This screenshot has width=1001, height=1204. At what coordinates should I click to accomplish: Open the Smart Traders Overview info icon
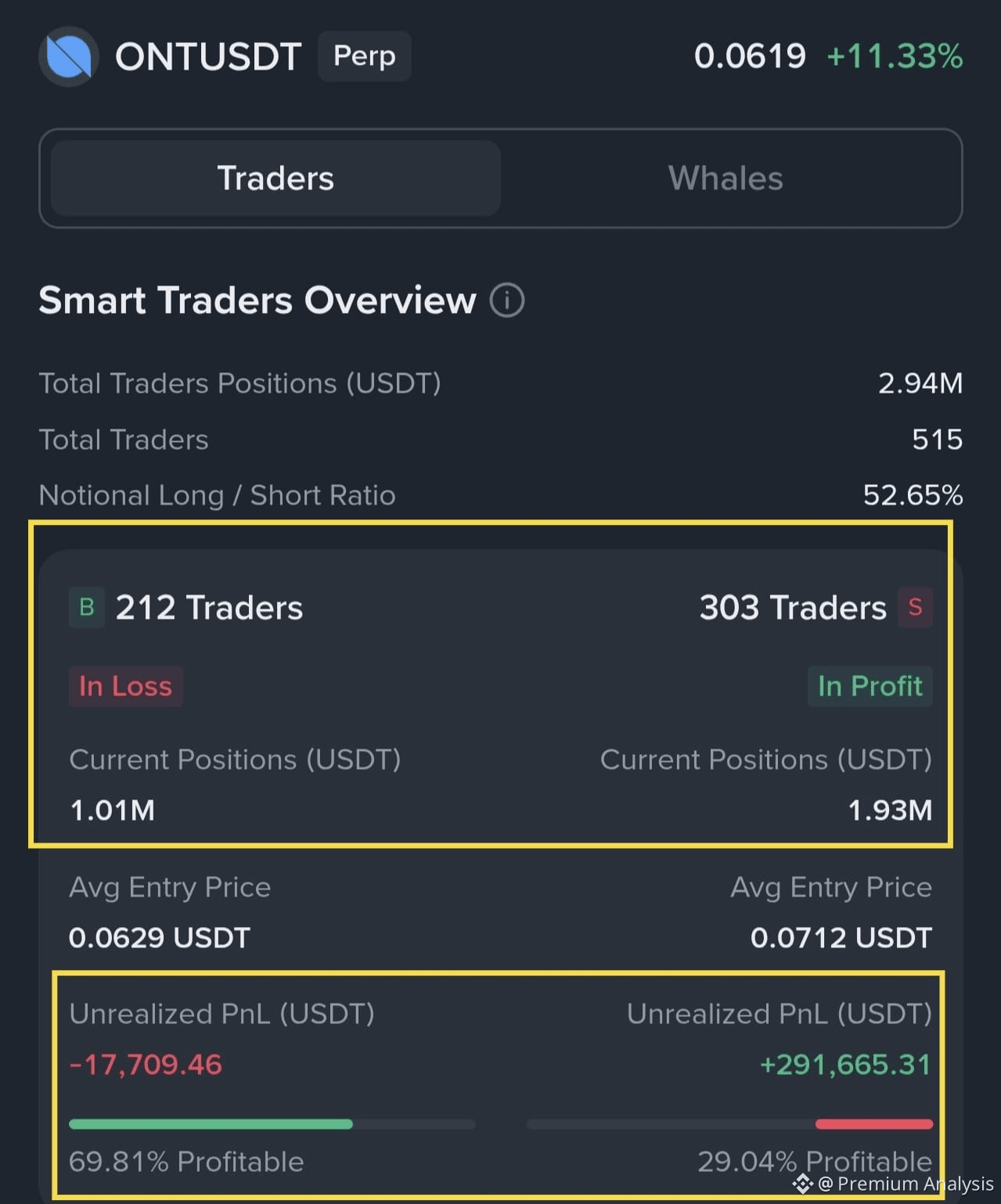(x=507, y=300)
